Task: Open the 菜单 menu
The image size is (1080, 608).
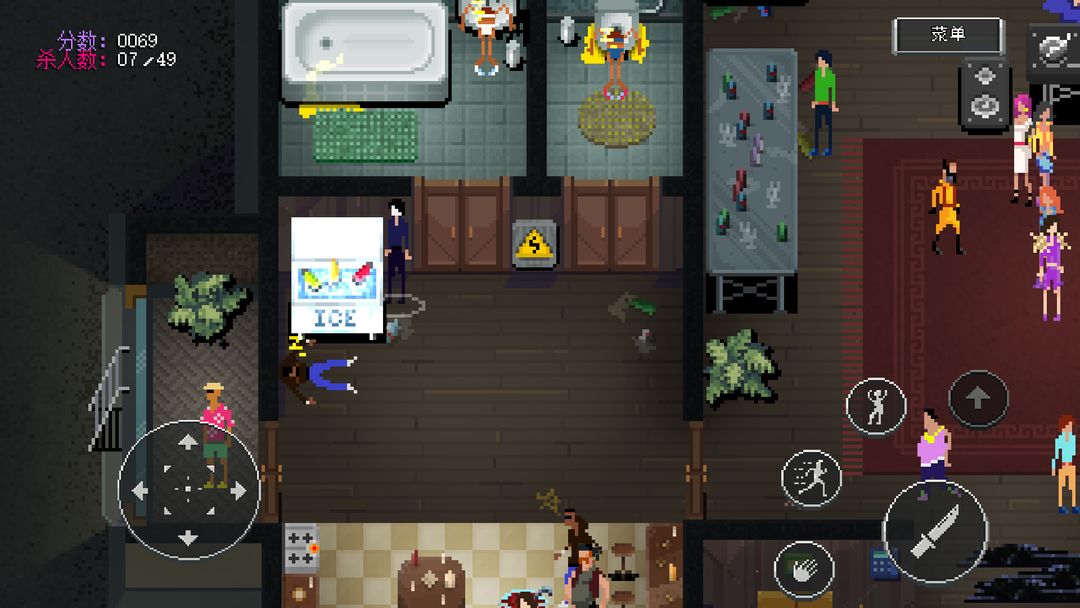Action: 948,35
